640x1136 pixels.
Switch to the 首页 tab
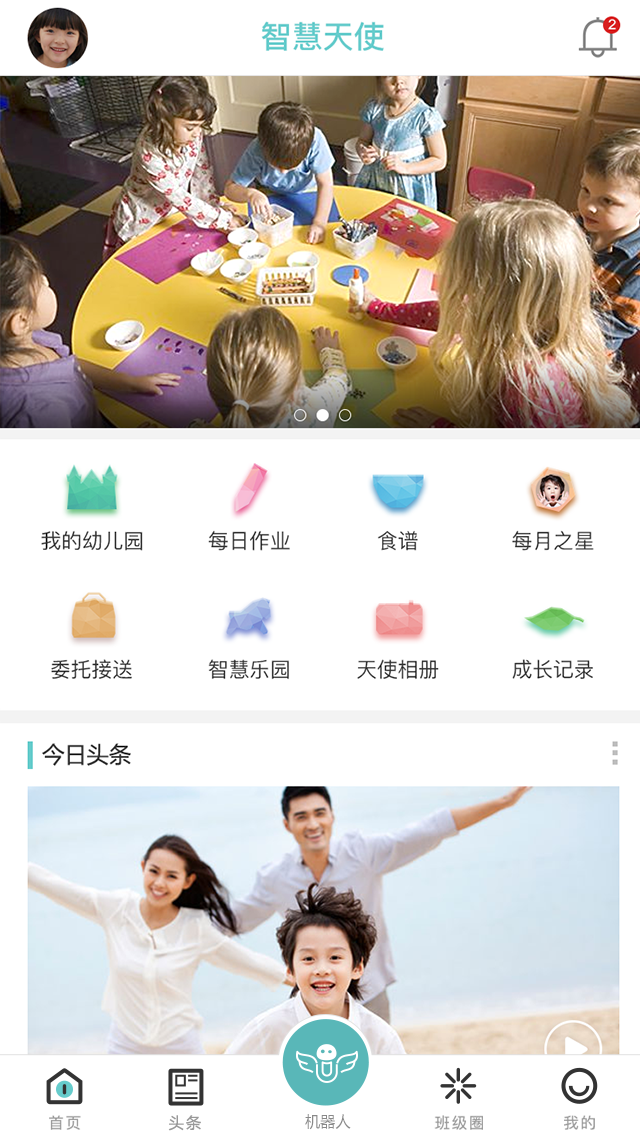point(65,1098)
